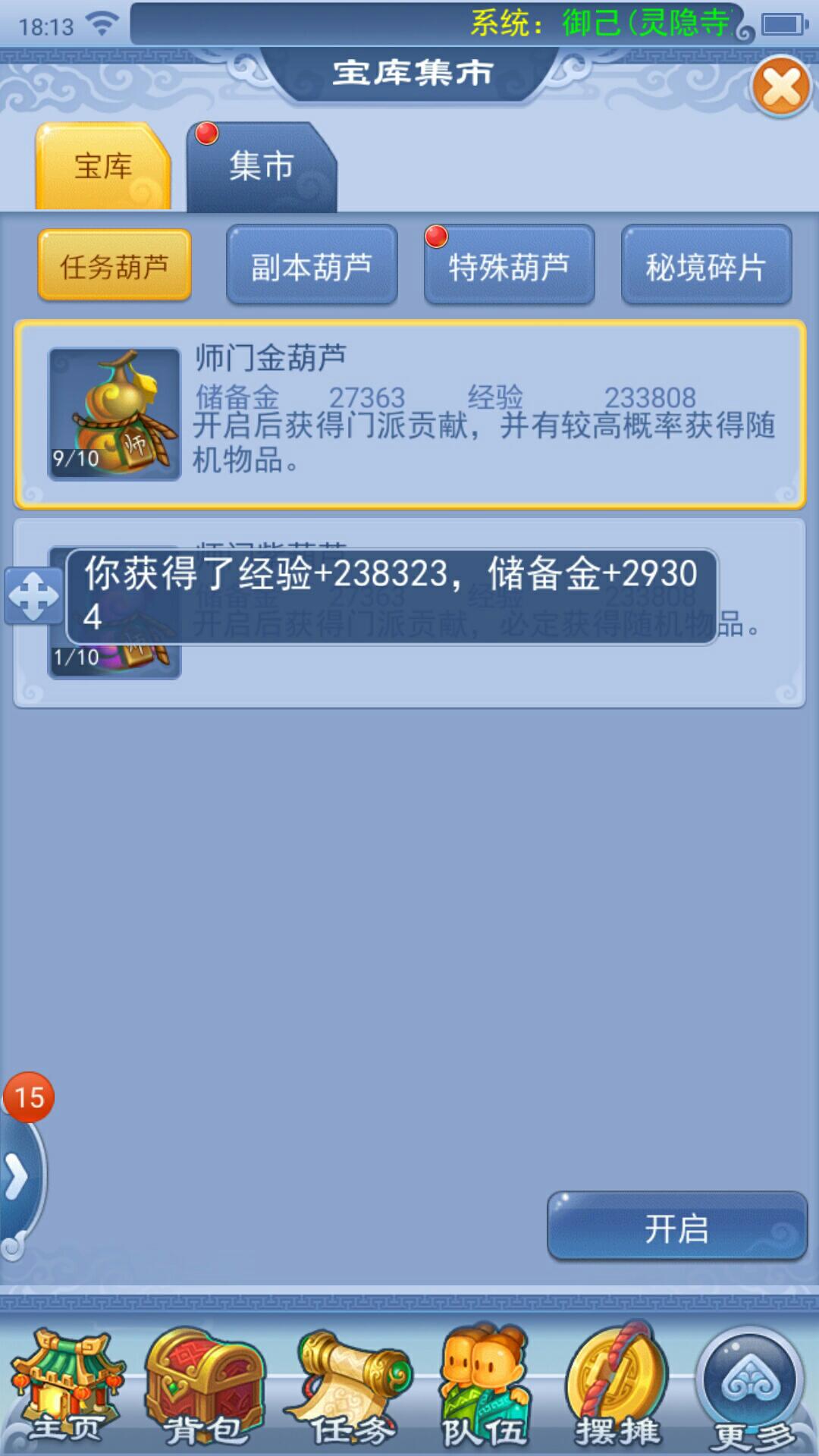Expand the side panel arrow with 15 badge
The height and width of the screenshot is (1456, 819).
18,1177
